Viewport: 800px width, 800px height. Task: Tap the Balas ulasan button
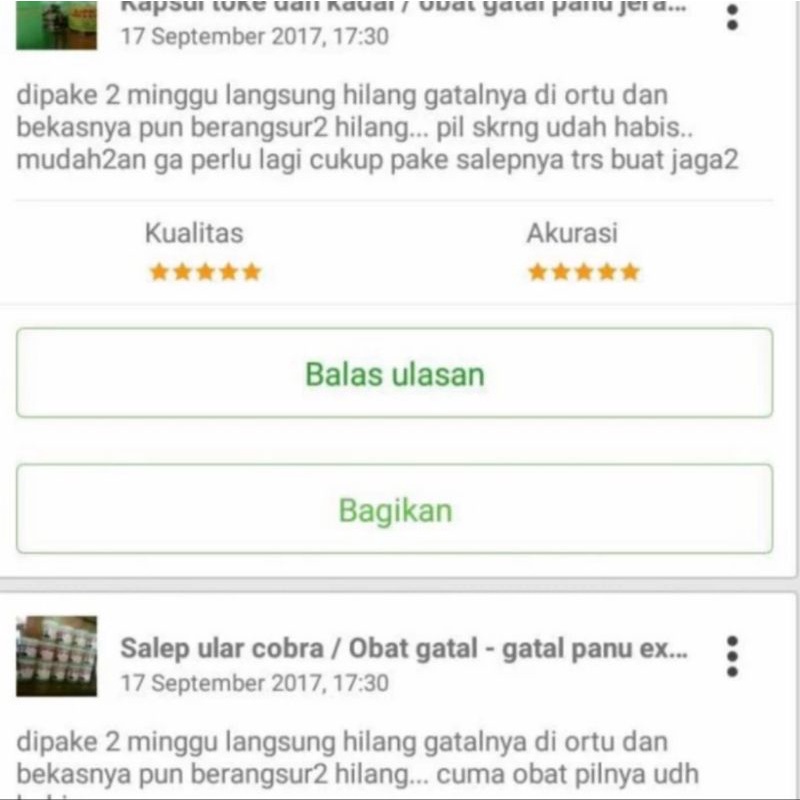point(394,373)
